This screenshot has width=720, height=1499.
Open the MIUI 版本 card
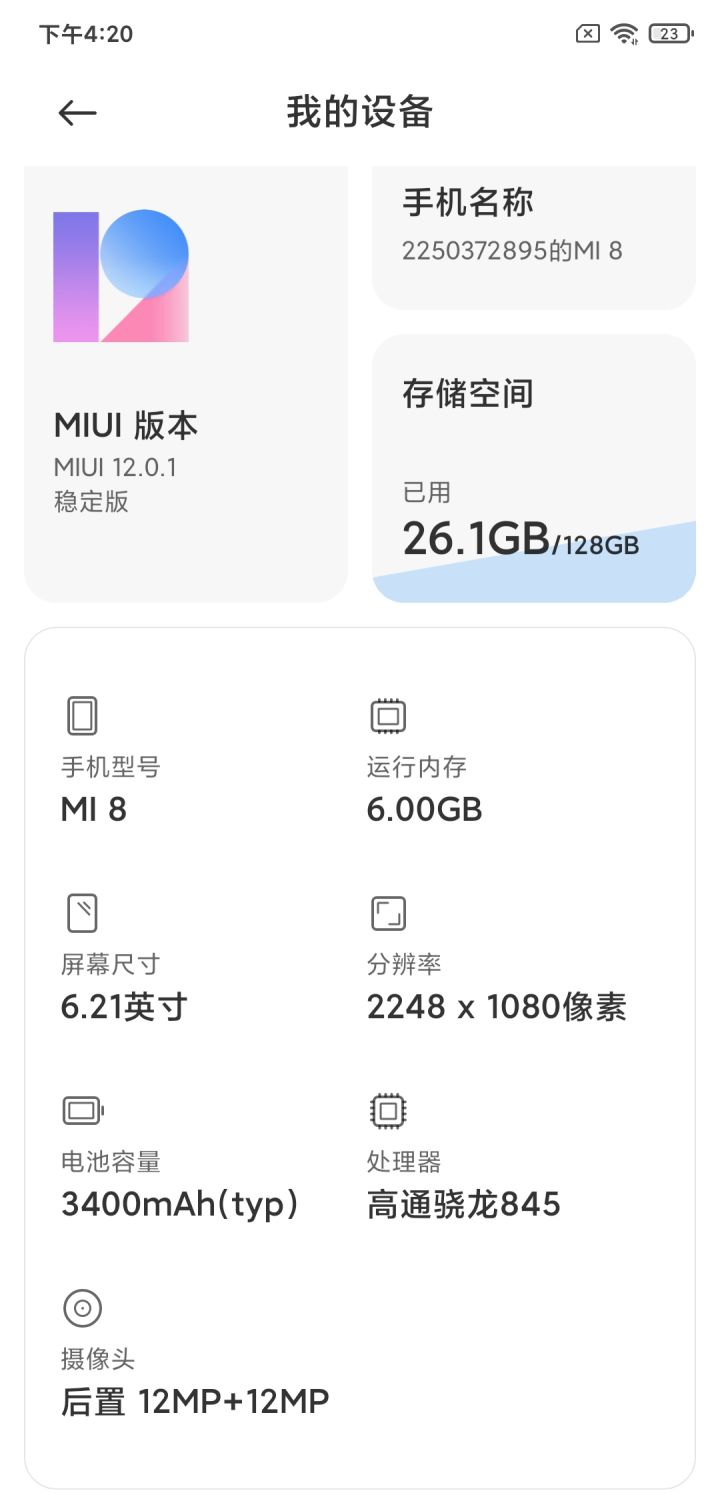186,384
